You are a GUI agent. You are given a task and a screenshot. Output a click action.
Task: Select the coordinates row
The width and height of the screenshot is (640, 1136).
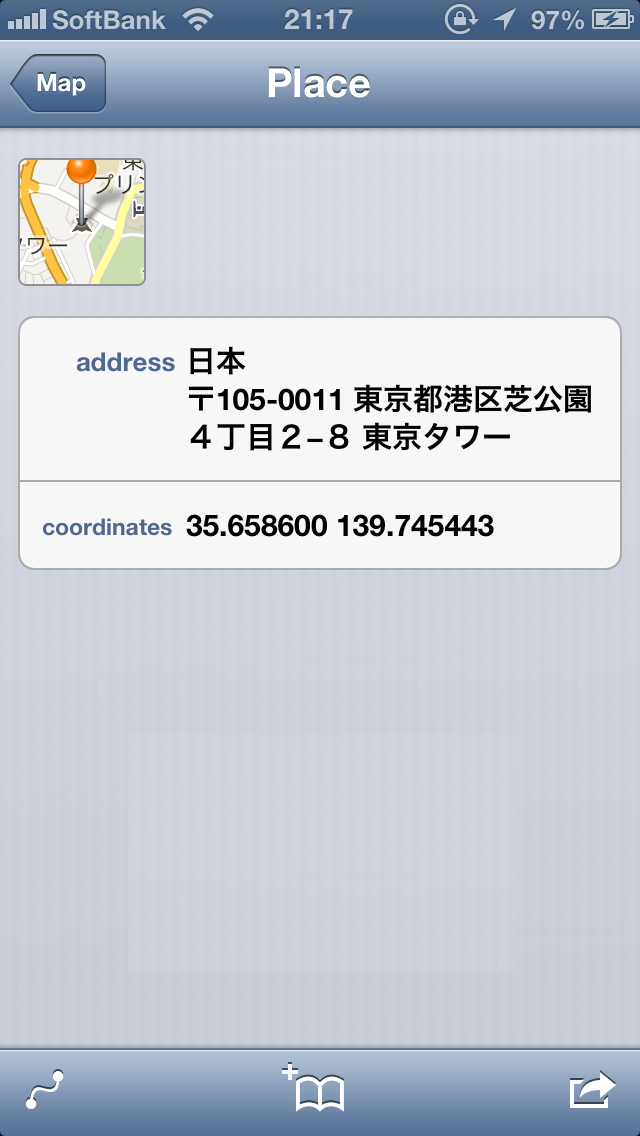[x=320, y=526]
